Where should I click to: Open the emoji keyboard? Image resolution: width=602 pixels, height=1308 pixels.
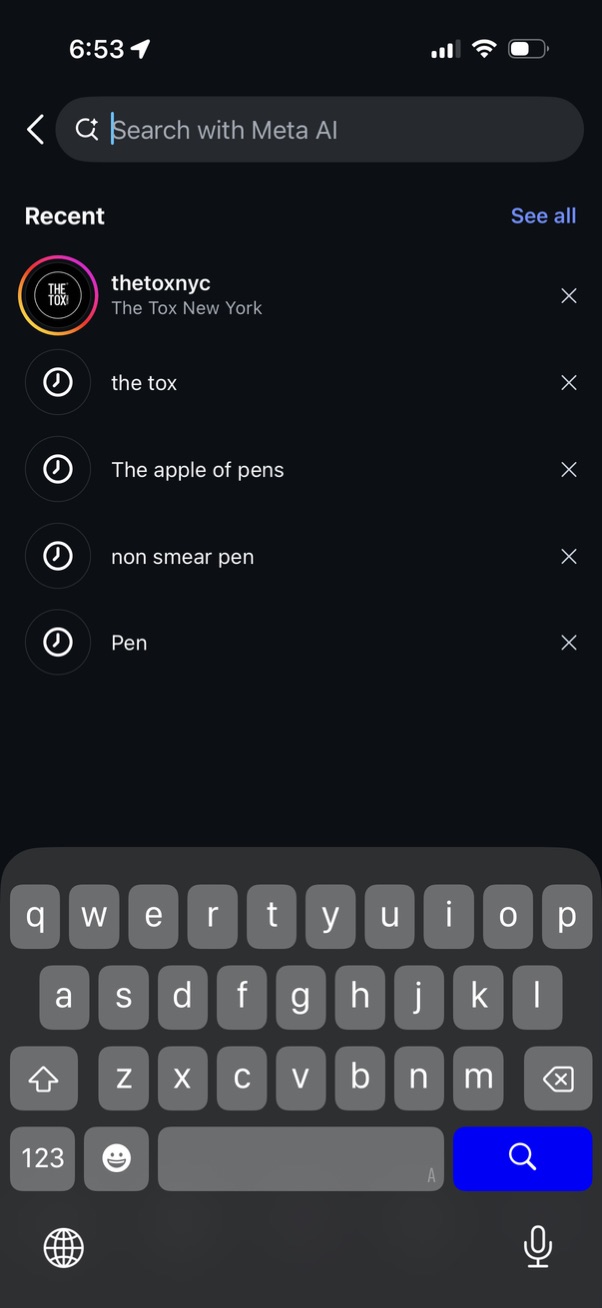117,1158
